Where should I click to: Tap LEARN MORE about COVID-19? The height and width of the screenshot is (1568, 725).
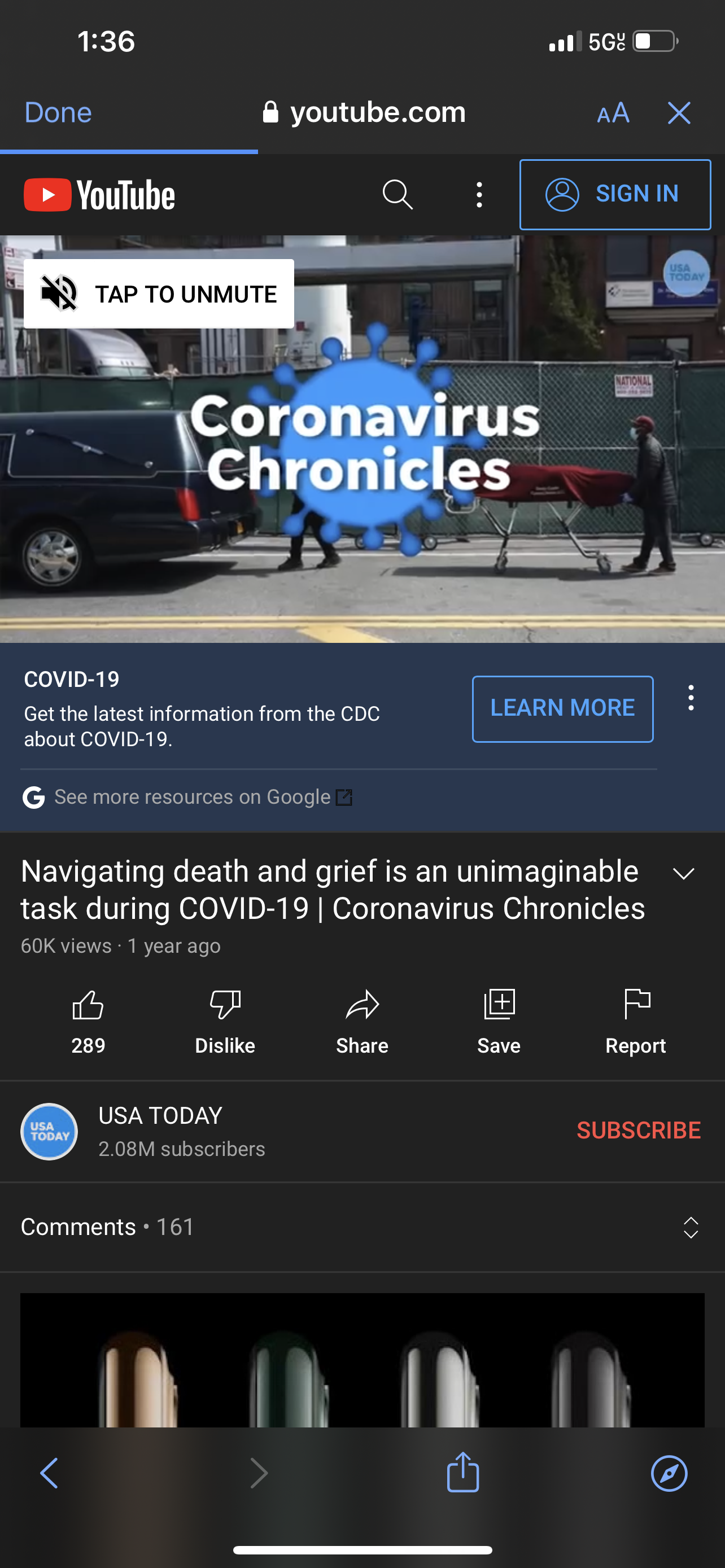[562, 708]
